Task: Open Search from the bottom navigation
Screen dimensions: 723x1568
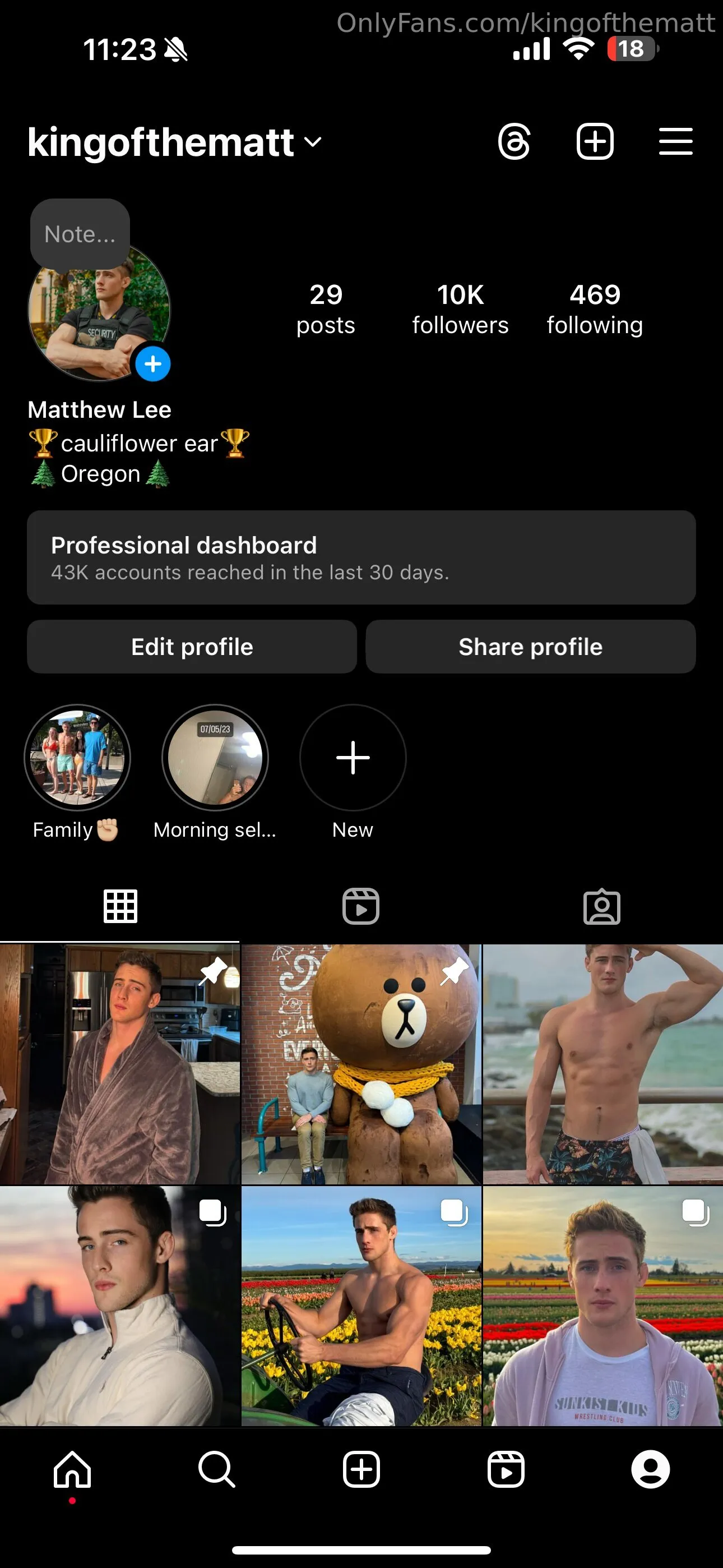Action: [217, 1469]
